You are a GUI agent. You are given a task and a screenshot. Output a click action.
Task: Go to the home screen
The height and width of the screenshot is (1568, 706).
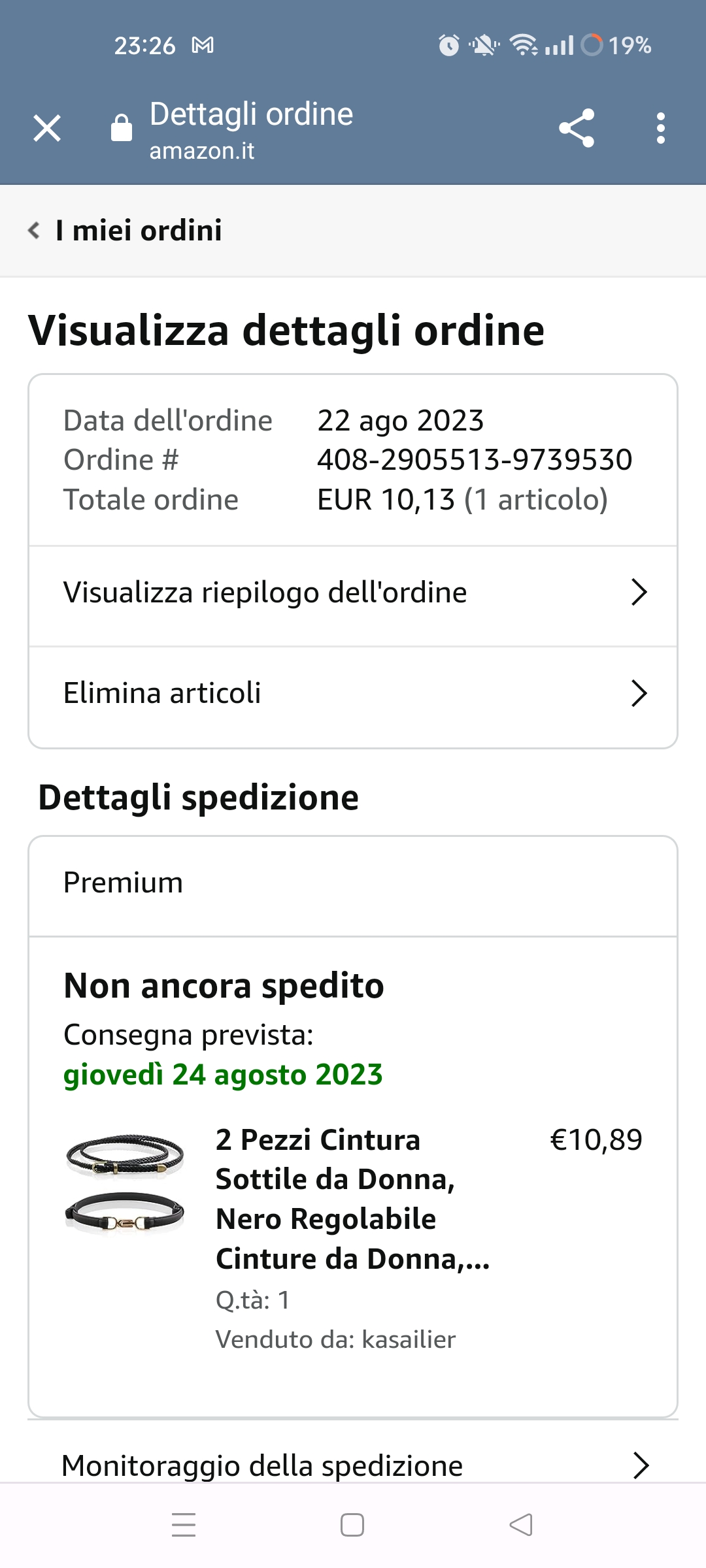[x=352, y=1526]
